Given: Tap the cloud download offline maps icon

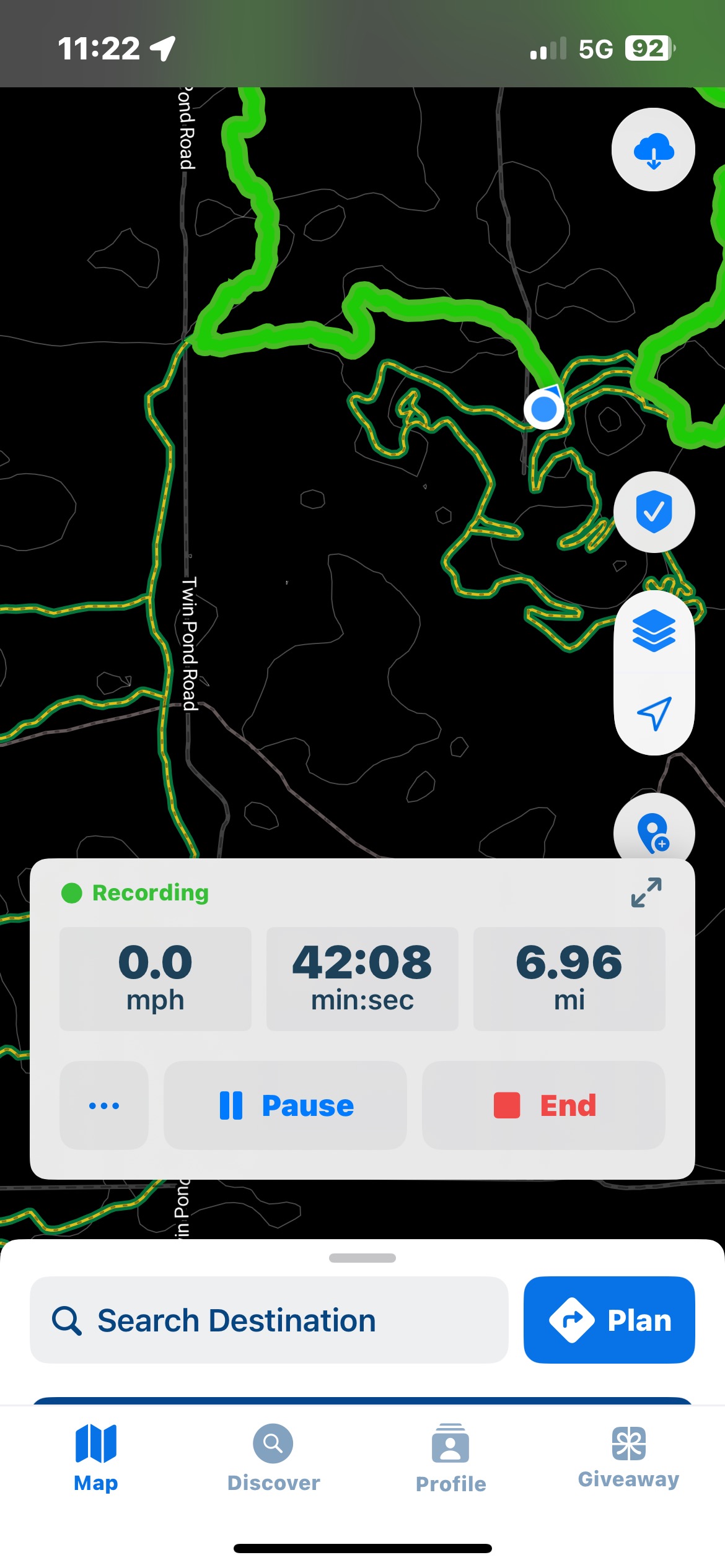Looking at the screenshot, I should [x=653, y=150].
